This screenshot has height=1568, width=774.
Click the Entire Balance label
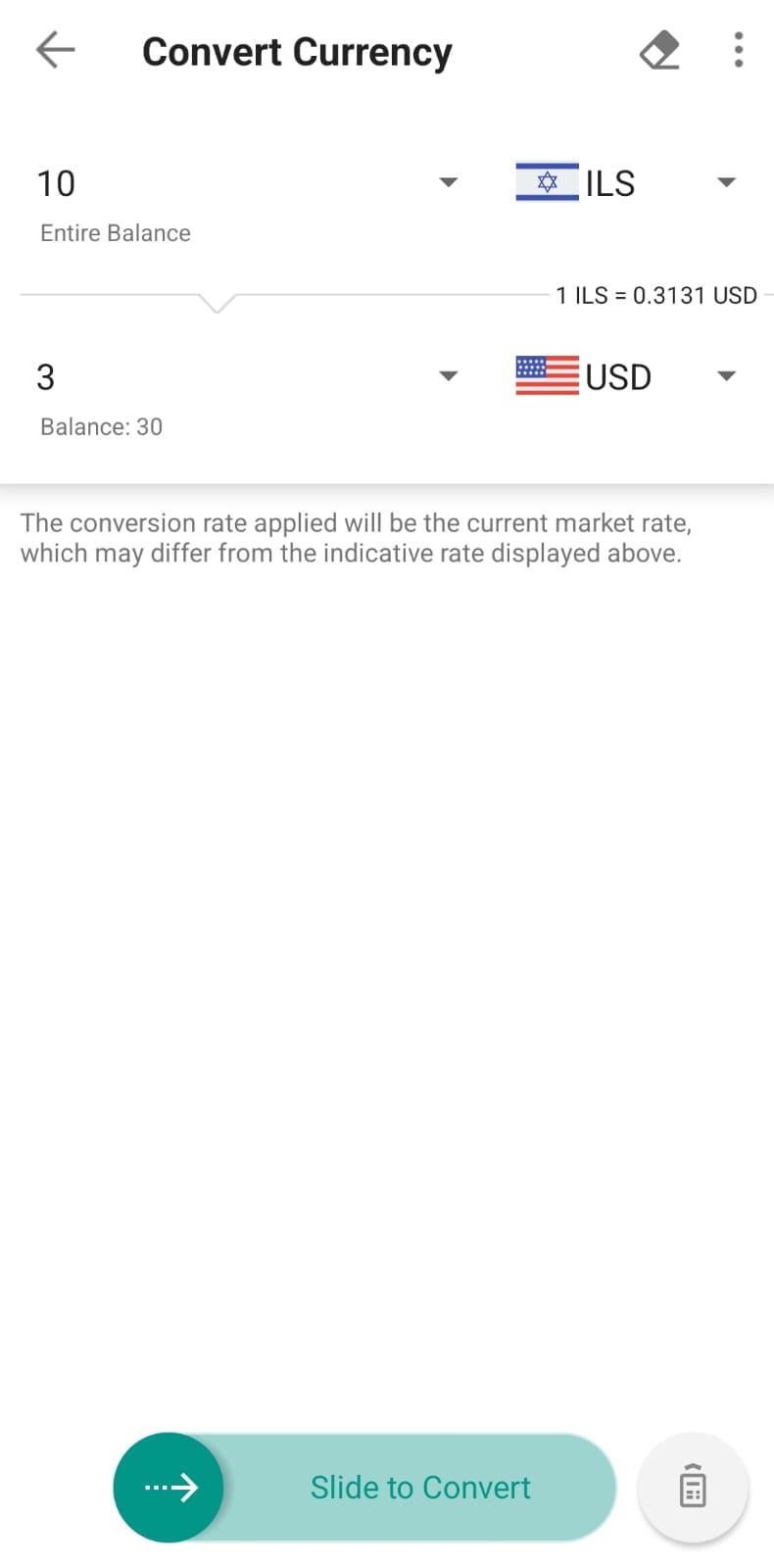click(x=115, y=233)
